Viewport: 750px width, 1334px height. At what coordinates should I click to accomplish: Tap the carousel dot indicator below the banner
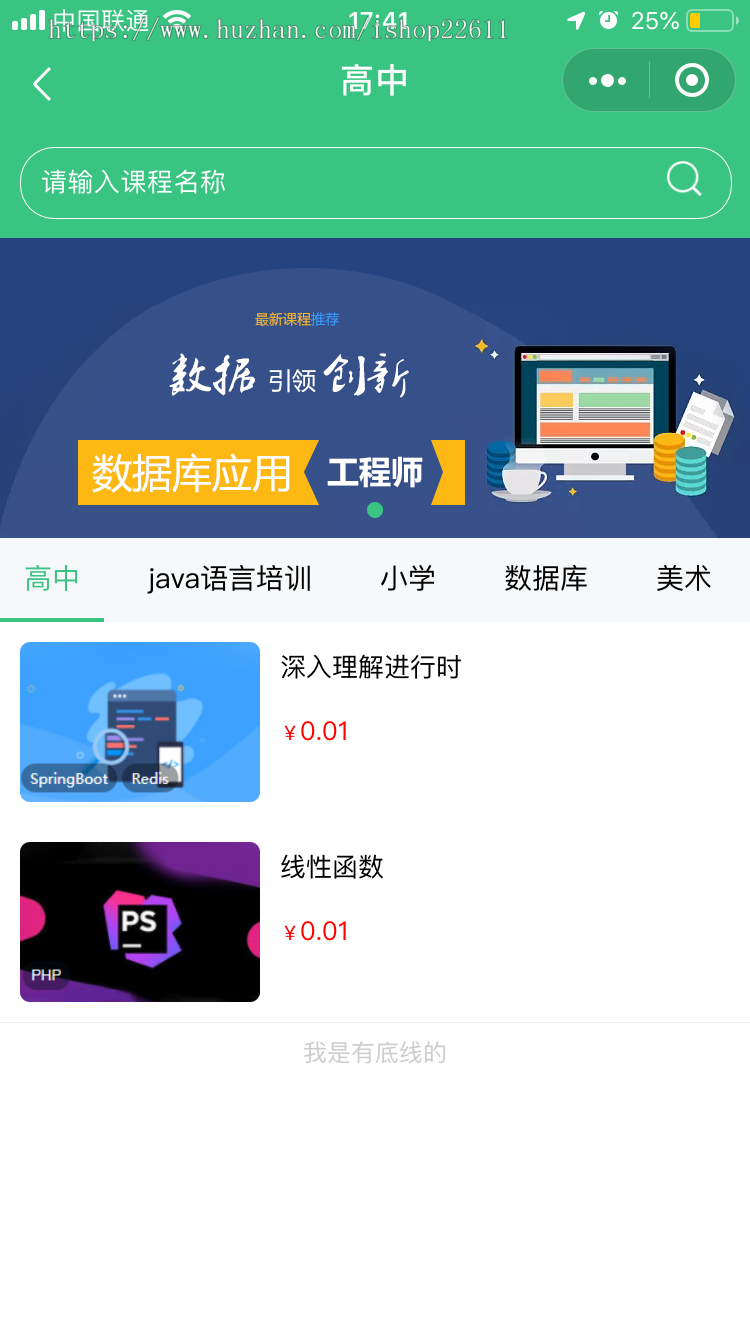(x=375, y=508)
